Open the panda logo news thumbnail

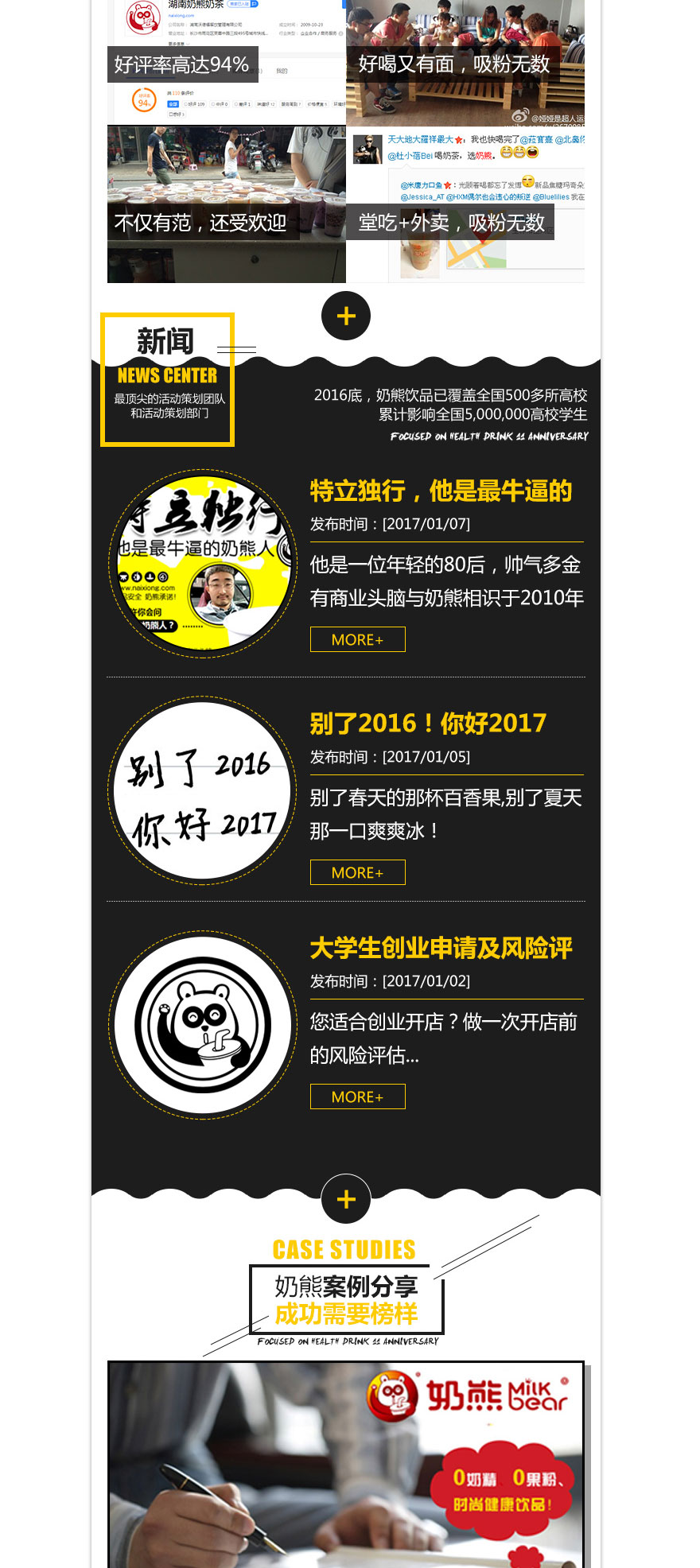point(203,1025)
